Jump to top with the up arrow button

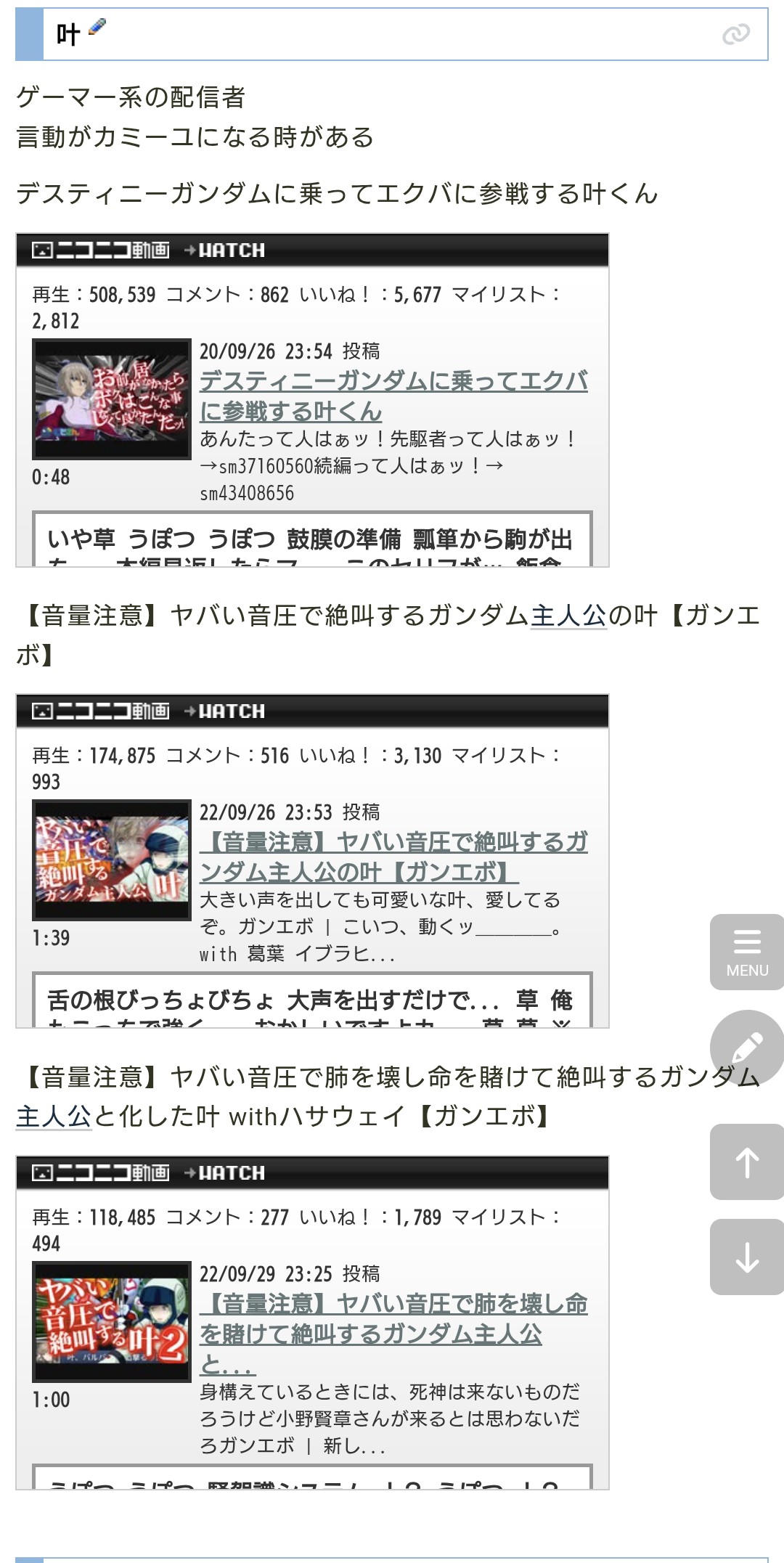(746, 1162)
